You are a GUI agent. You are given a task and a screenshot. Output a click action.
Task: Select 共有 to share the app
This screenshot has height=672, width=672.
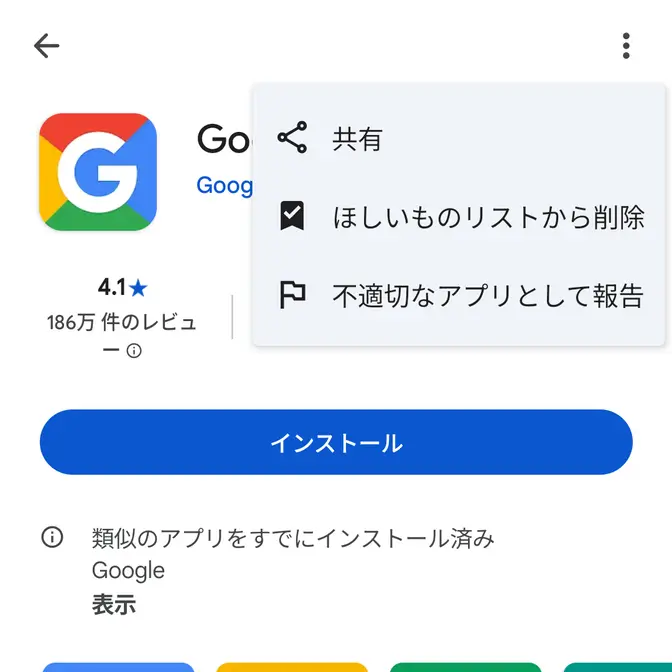pyautogui.click(x=357, y=139)
